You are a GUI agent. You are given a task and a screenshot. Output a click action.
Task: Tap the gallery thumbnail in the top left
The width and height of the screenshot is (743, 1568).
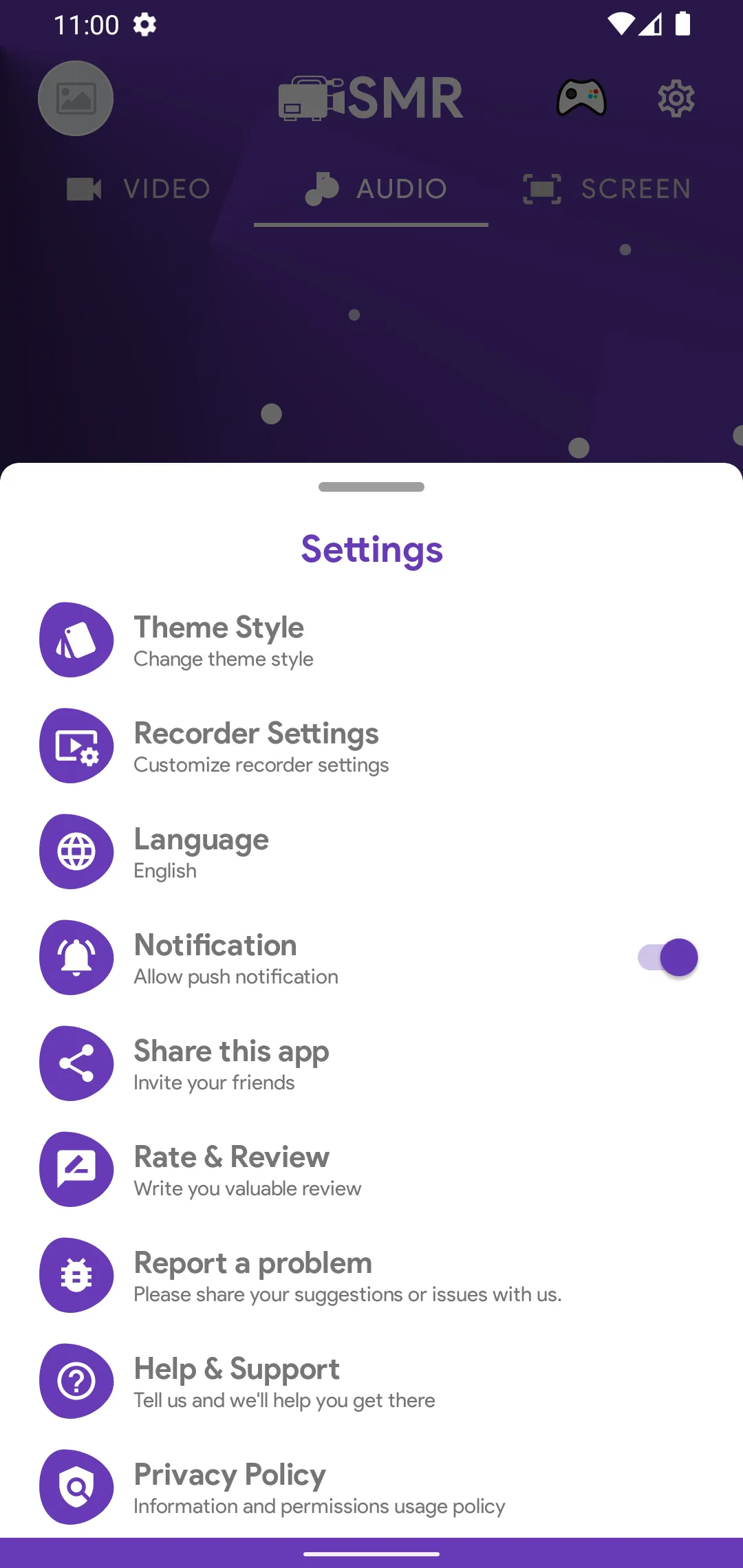point(76,98)
